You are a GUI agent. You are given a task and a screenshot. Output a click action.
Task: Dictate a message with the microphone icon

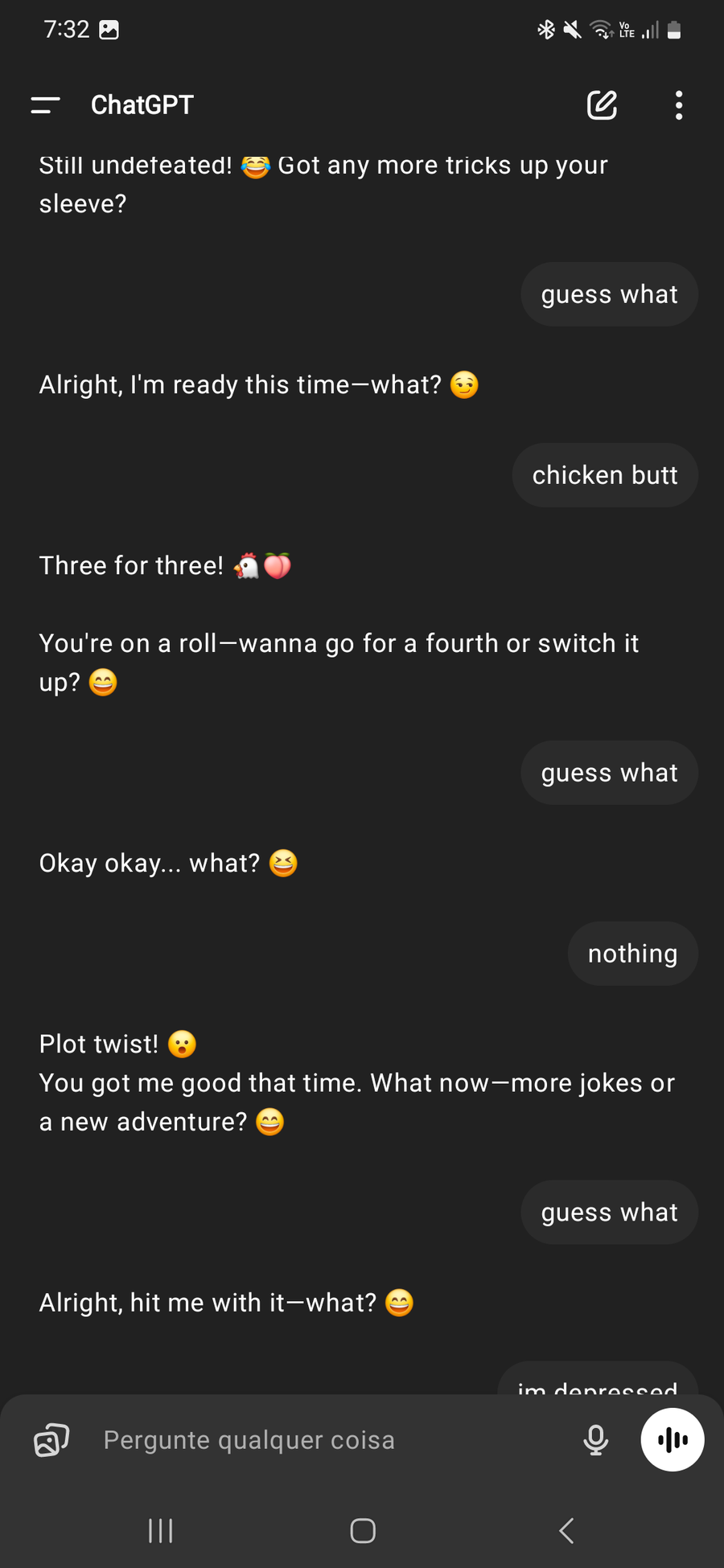[x=596, y=1439]
